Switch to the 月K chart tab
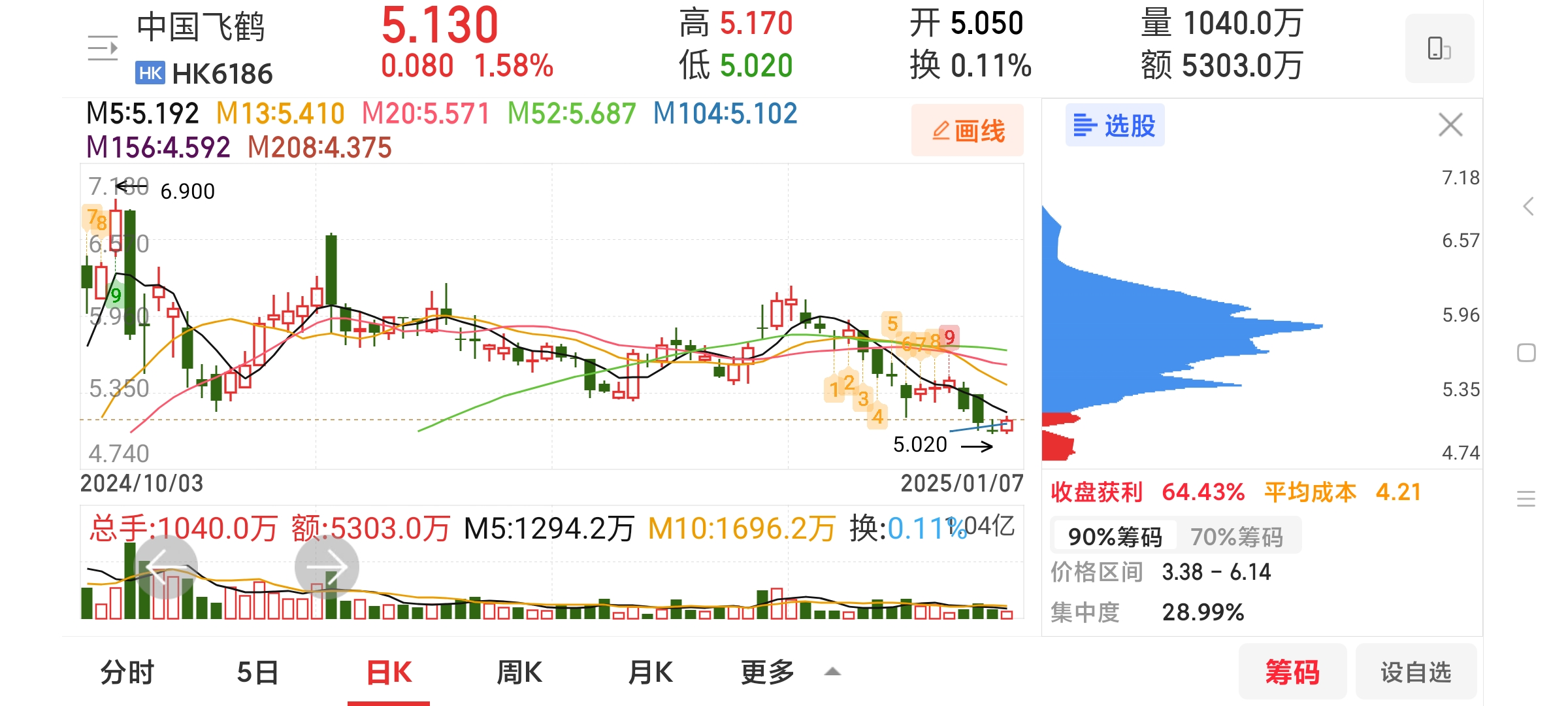Screen dimensions: 1568x706 650,672
